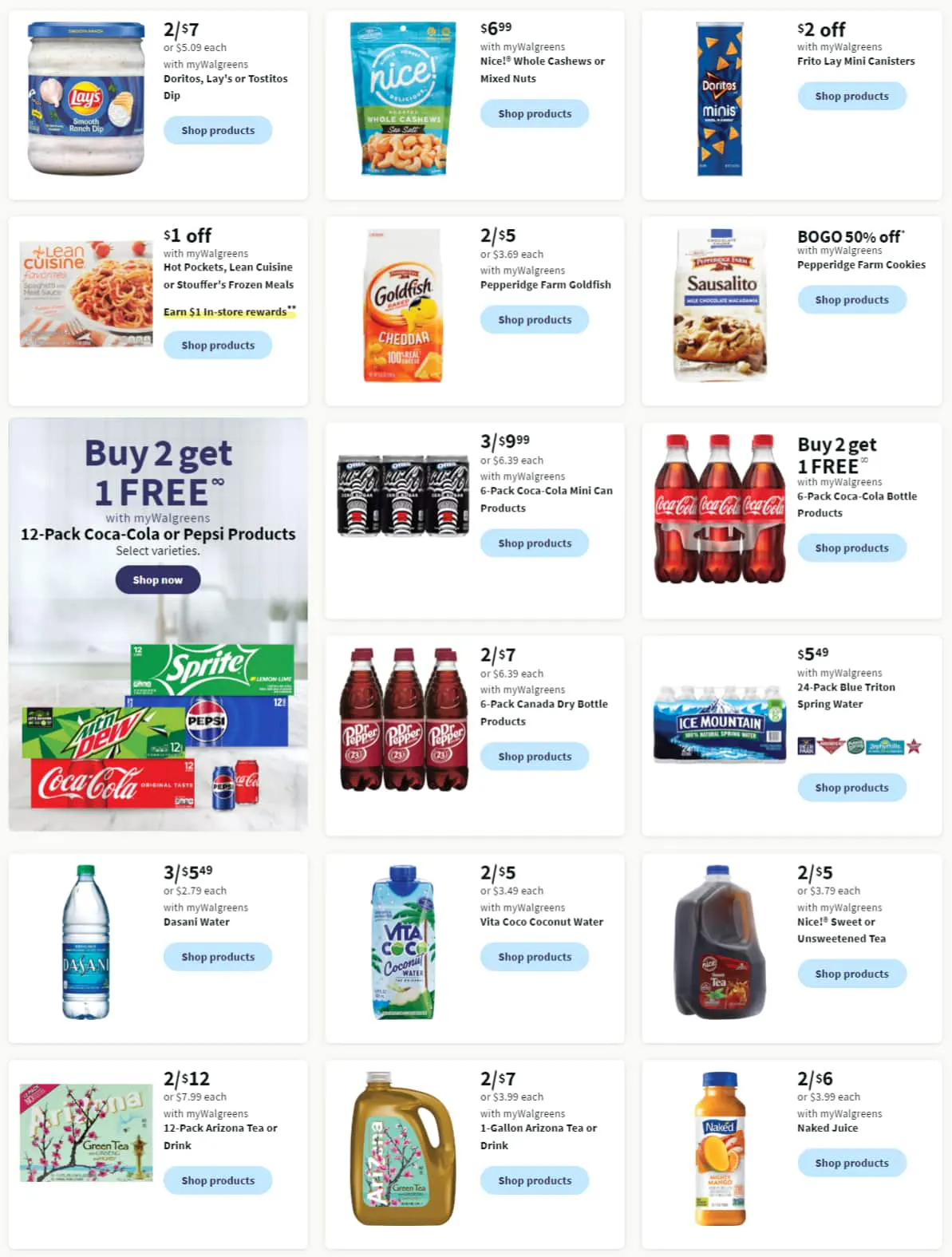Open the Goldfish Cheddar product image
This screenshot has width=952, height=1257.
[x=404, y=306]
